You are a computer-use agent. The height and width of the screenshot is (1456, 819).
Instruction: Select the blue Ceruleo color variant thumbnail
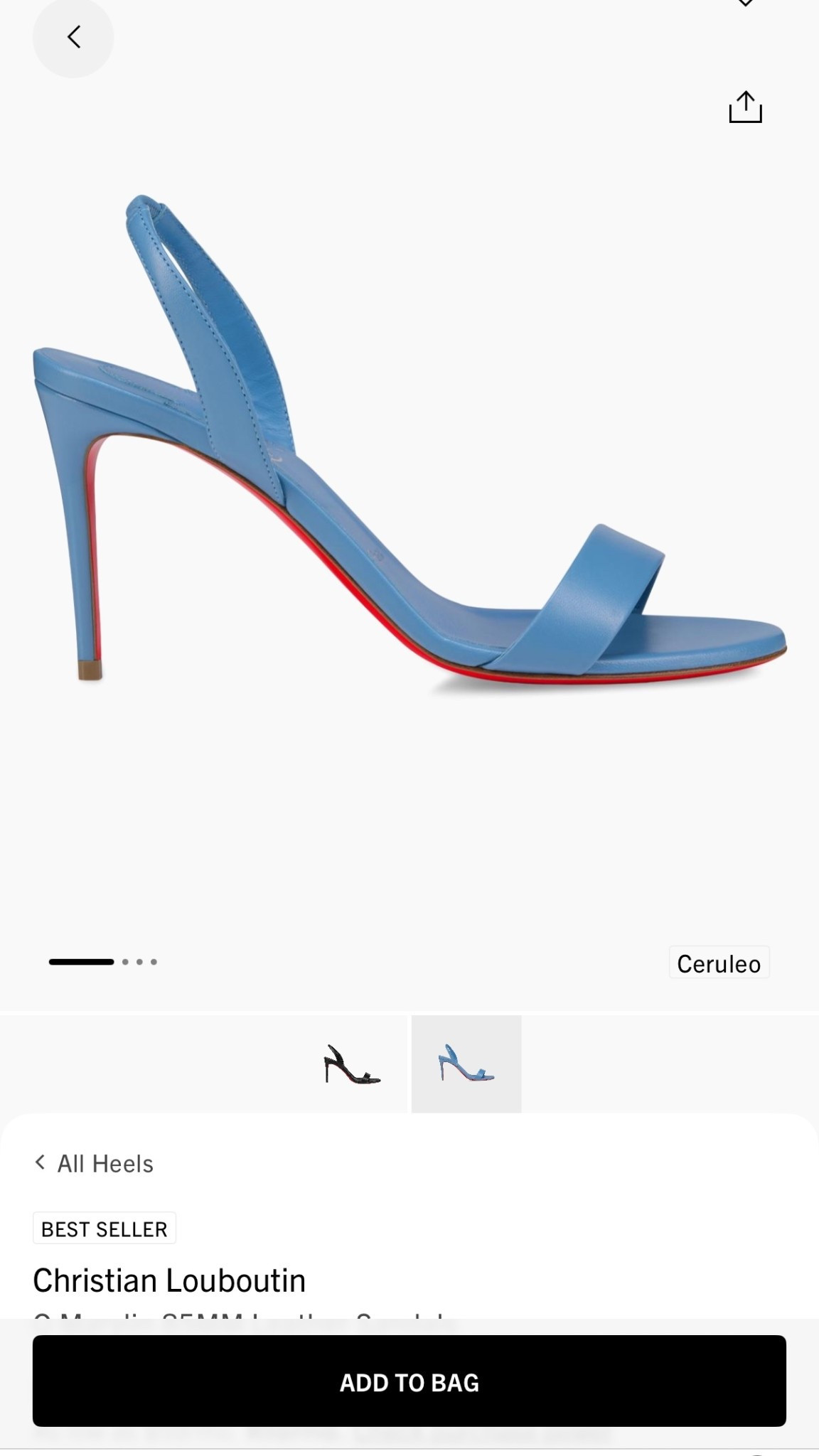[466, 1064]
